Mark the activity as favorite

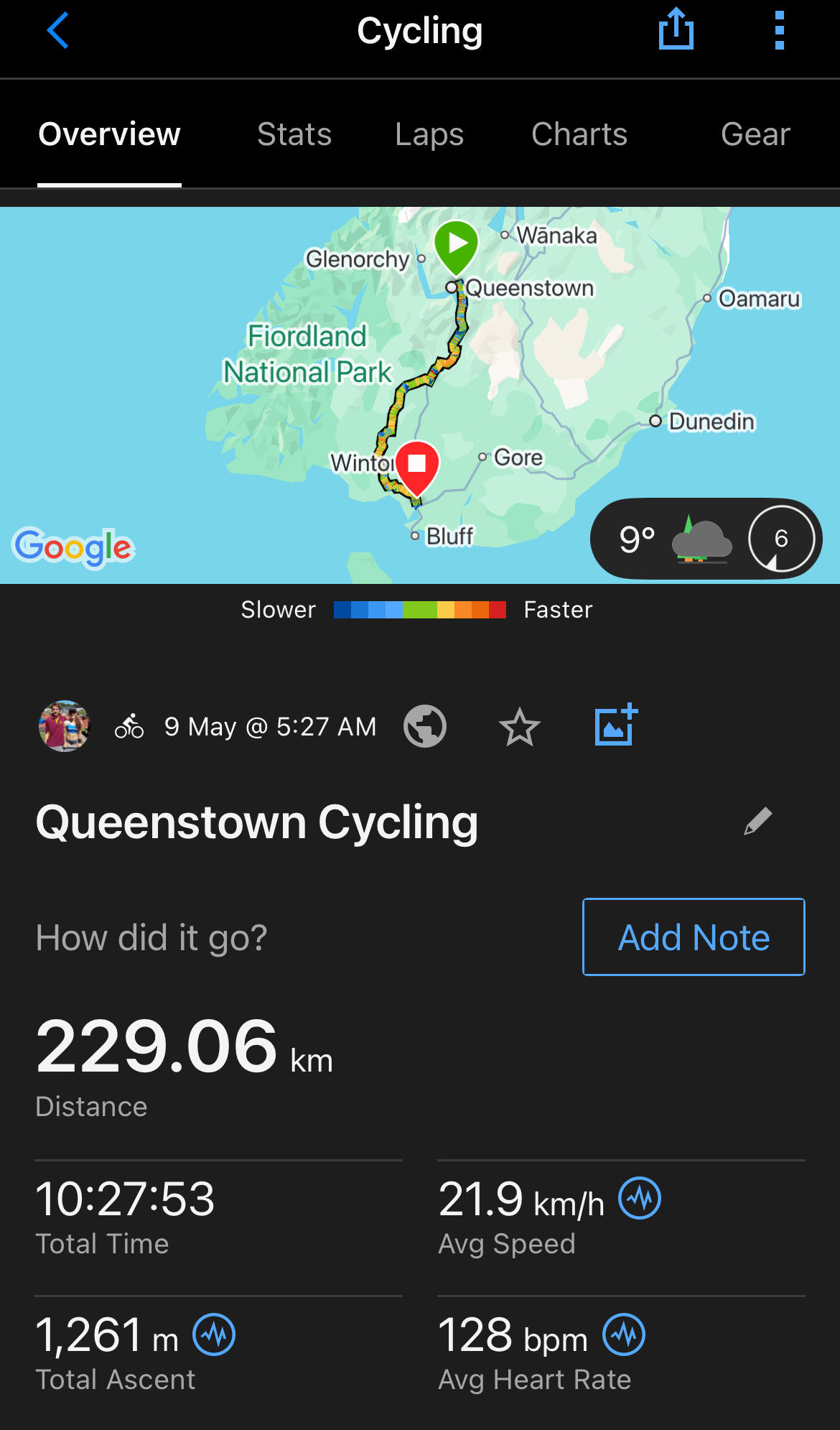click(519, 727)
